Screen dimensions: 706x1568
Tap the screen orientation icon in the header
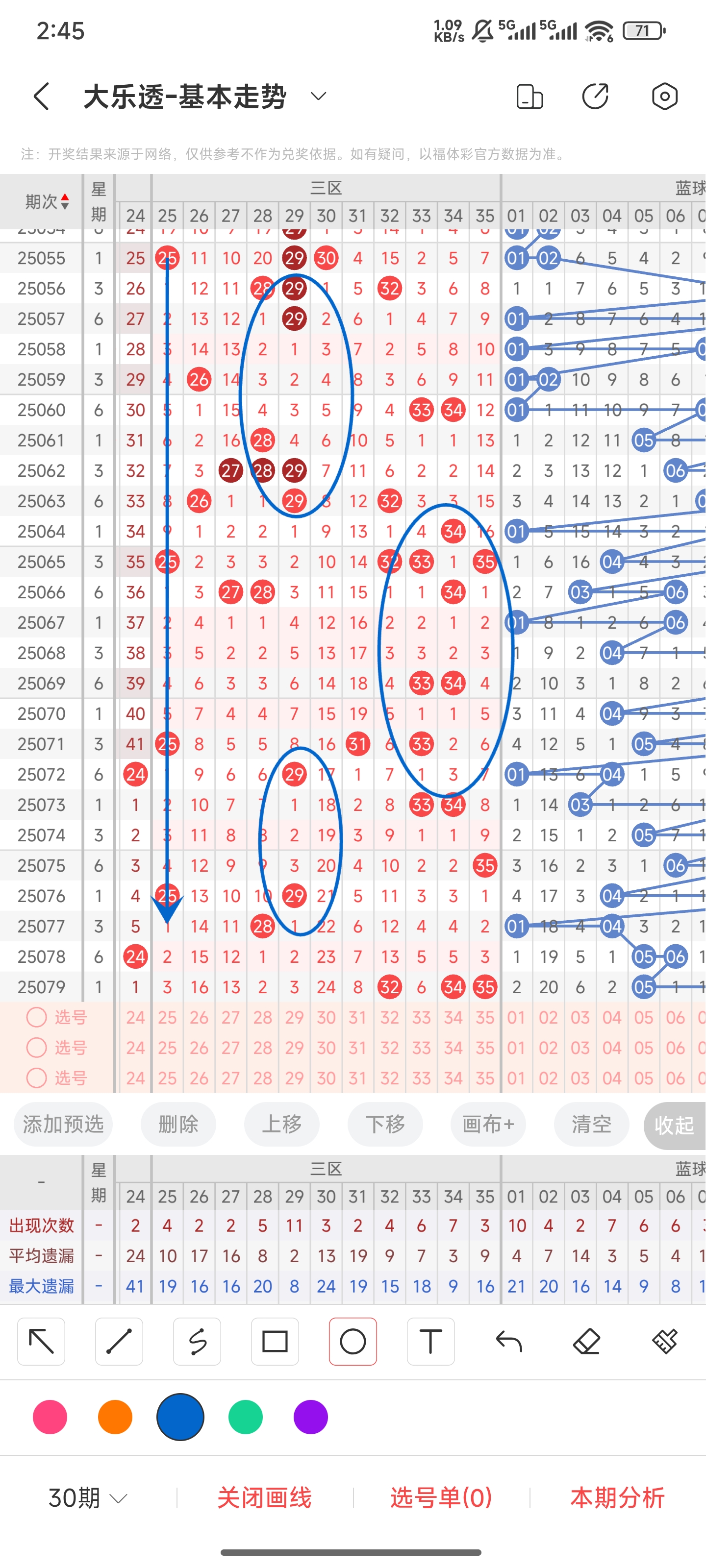(x=529, y=96)
